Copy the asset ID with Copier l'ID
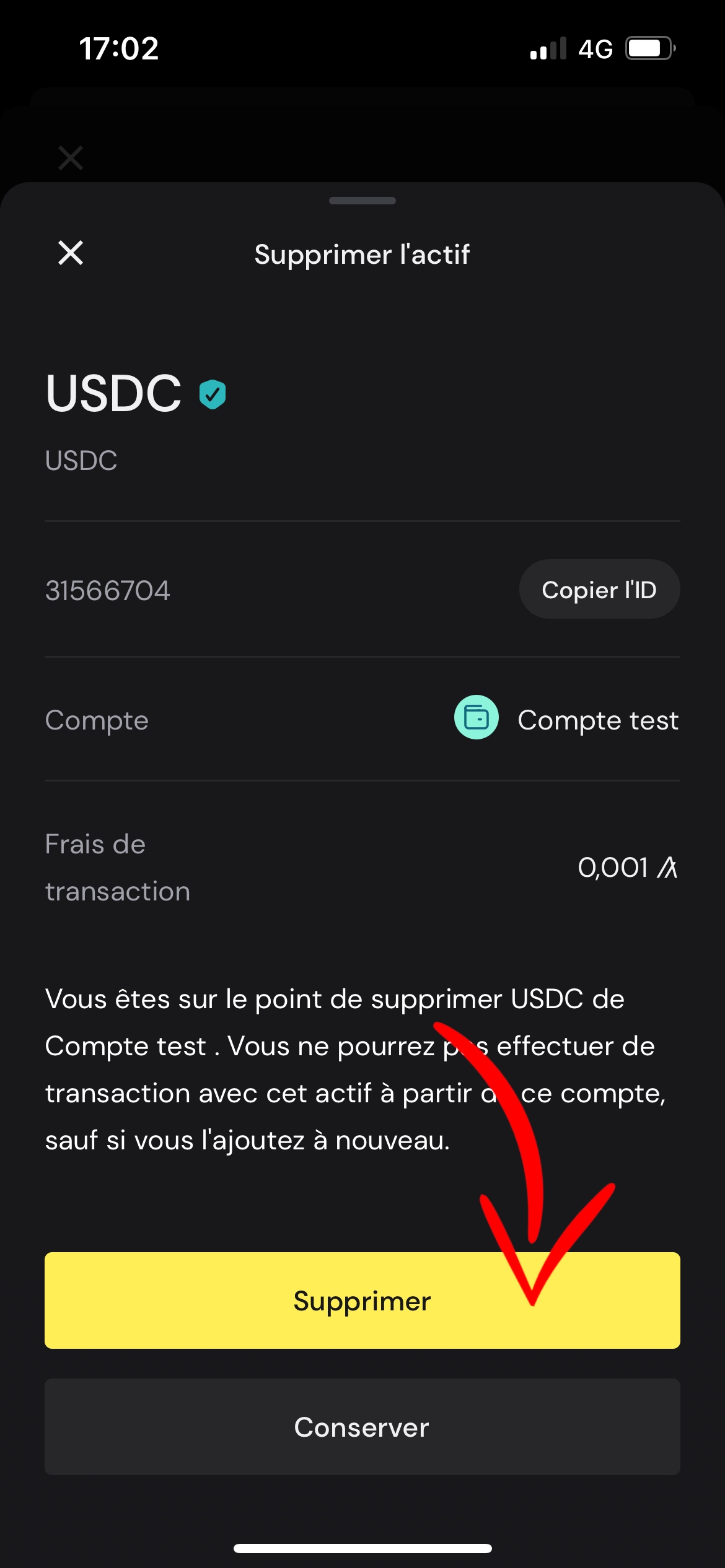The width and height of the screenshot is (725, 1568). [599, 590]
